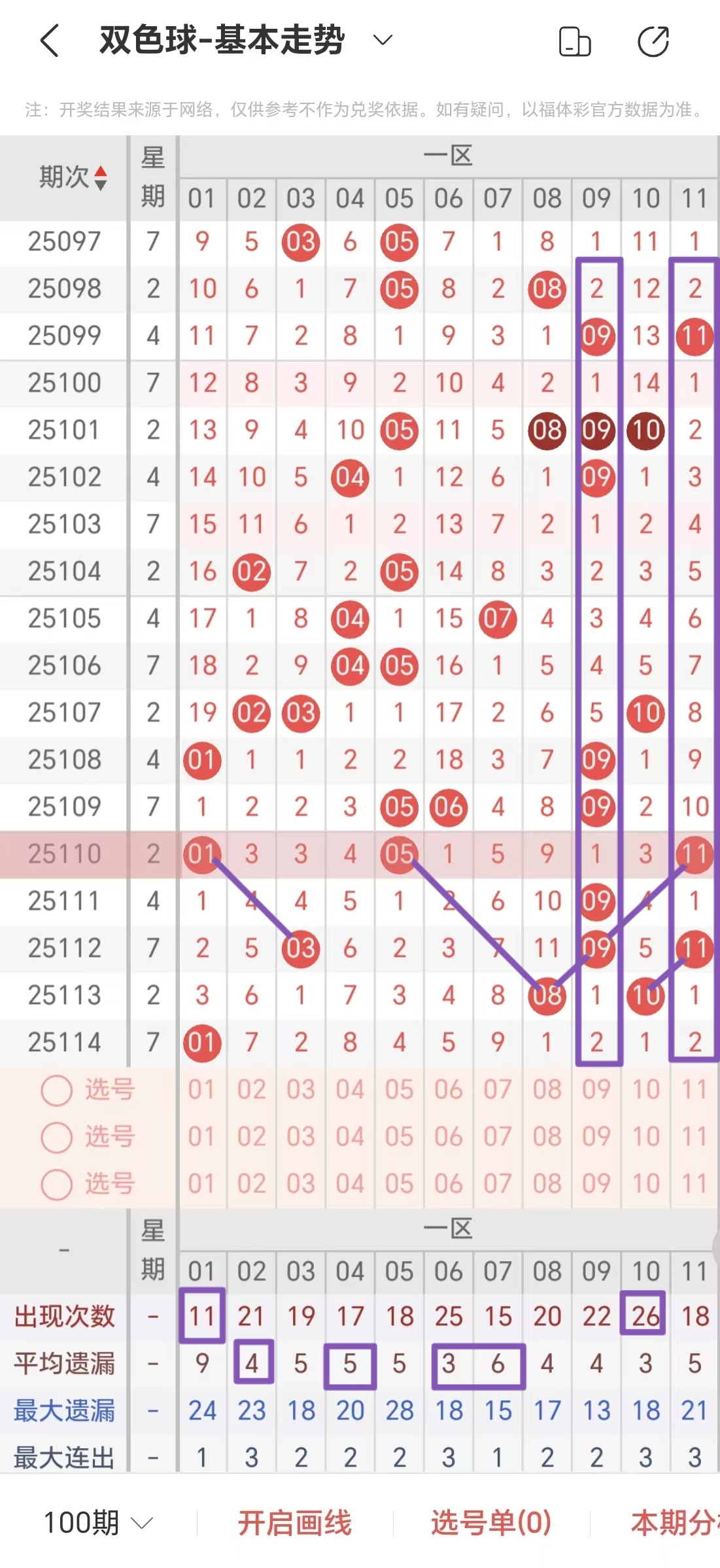Tap the highlighted period 25110 row
This screenshot has width=720, height=1568.
[65, 854]
